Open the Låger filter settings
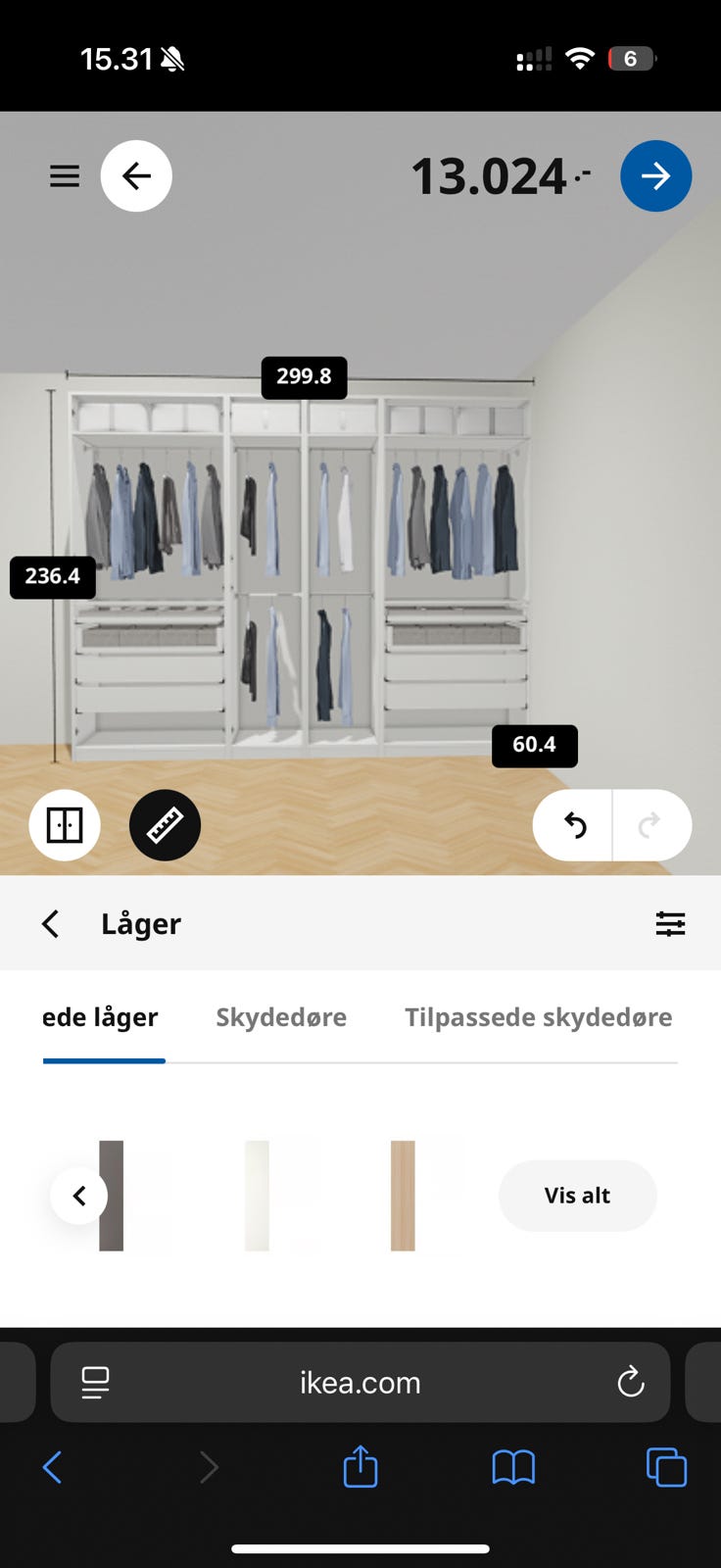The width and height of the screenshot is (721, 1568). [670, 922]
